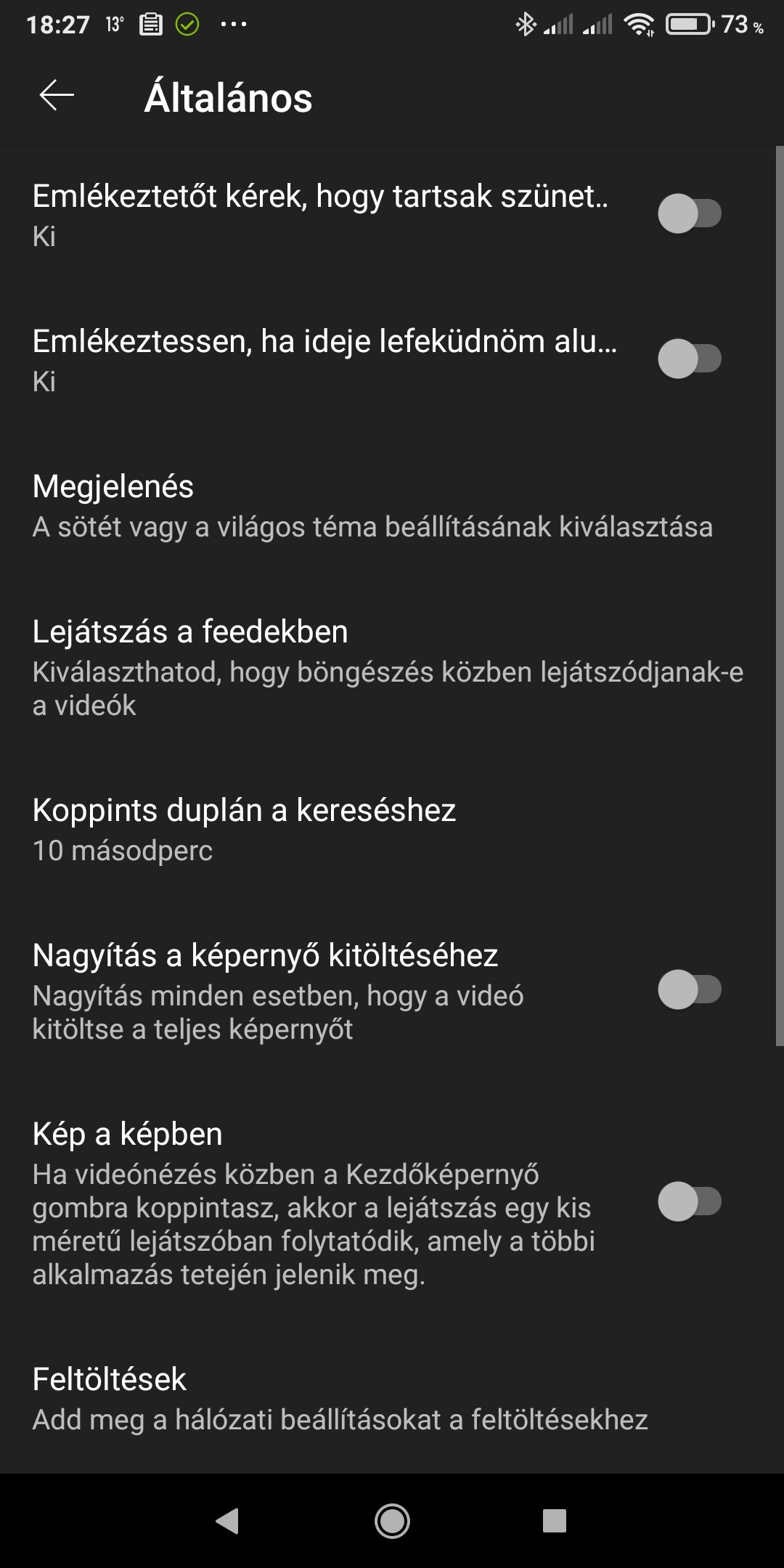Open Feltöltések network settings

340,1399
